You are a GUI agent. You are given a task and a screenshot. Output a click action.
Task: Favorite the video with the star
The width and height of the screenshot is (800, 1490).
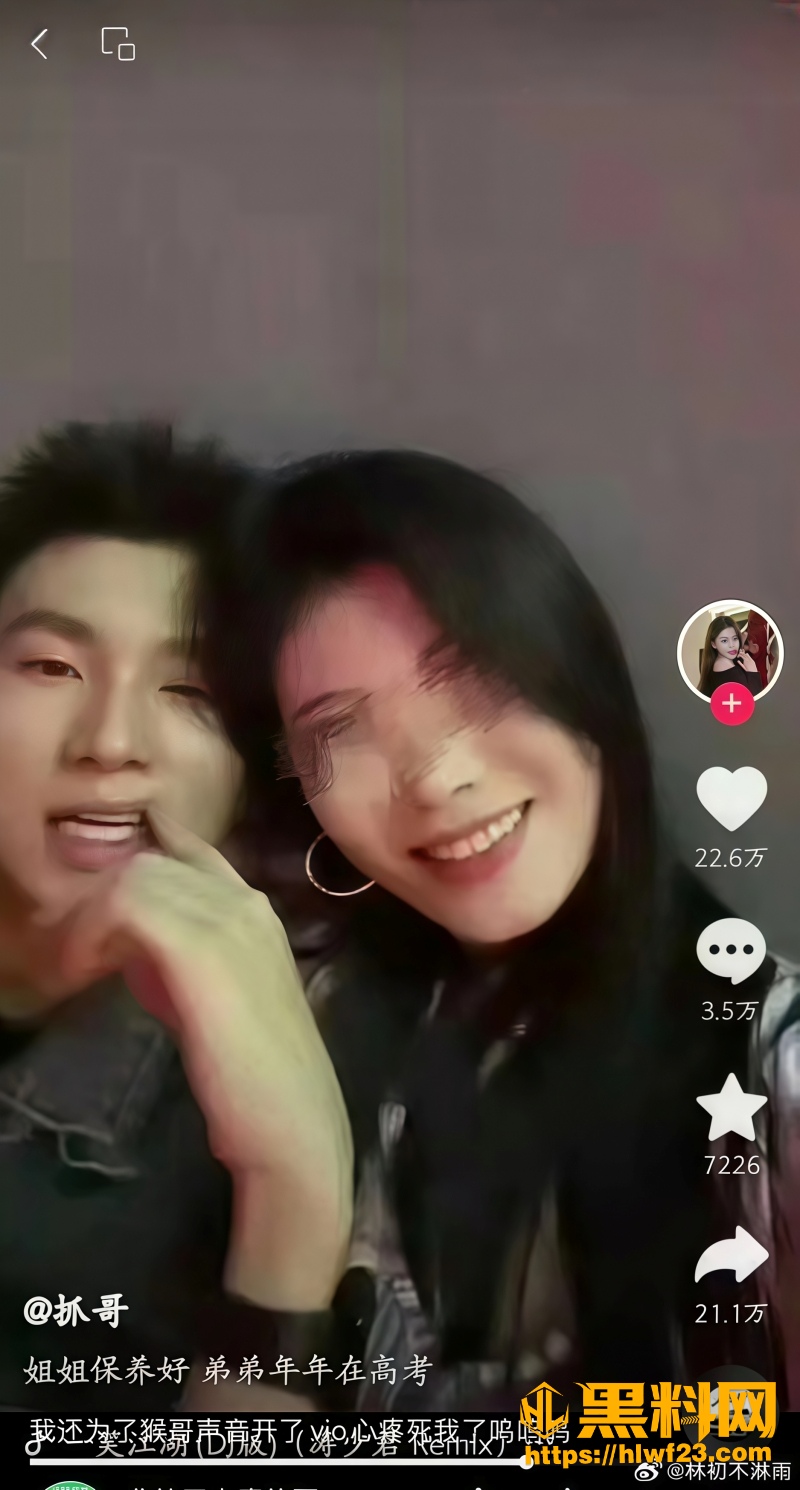click(732, 1107)
